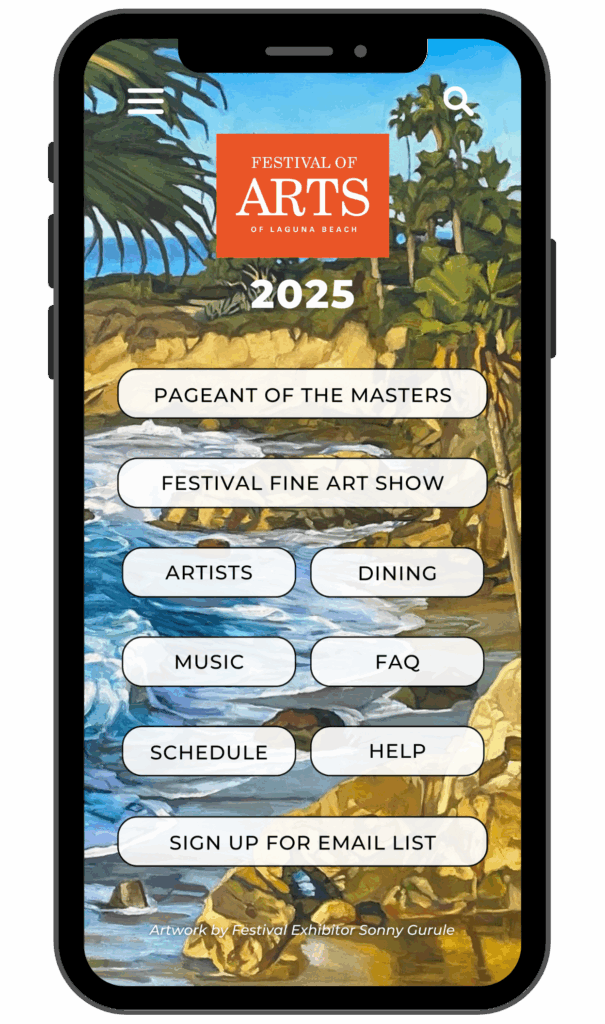Check the Schedule

point(209,752)
